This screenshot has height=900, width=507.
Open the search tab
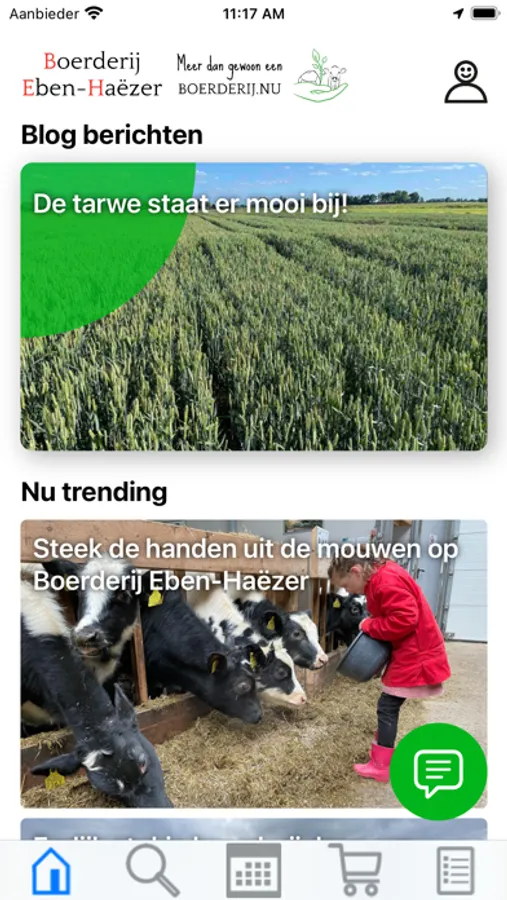153,871
